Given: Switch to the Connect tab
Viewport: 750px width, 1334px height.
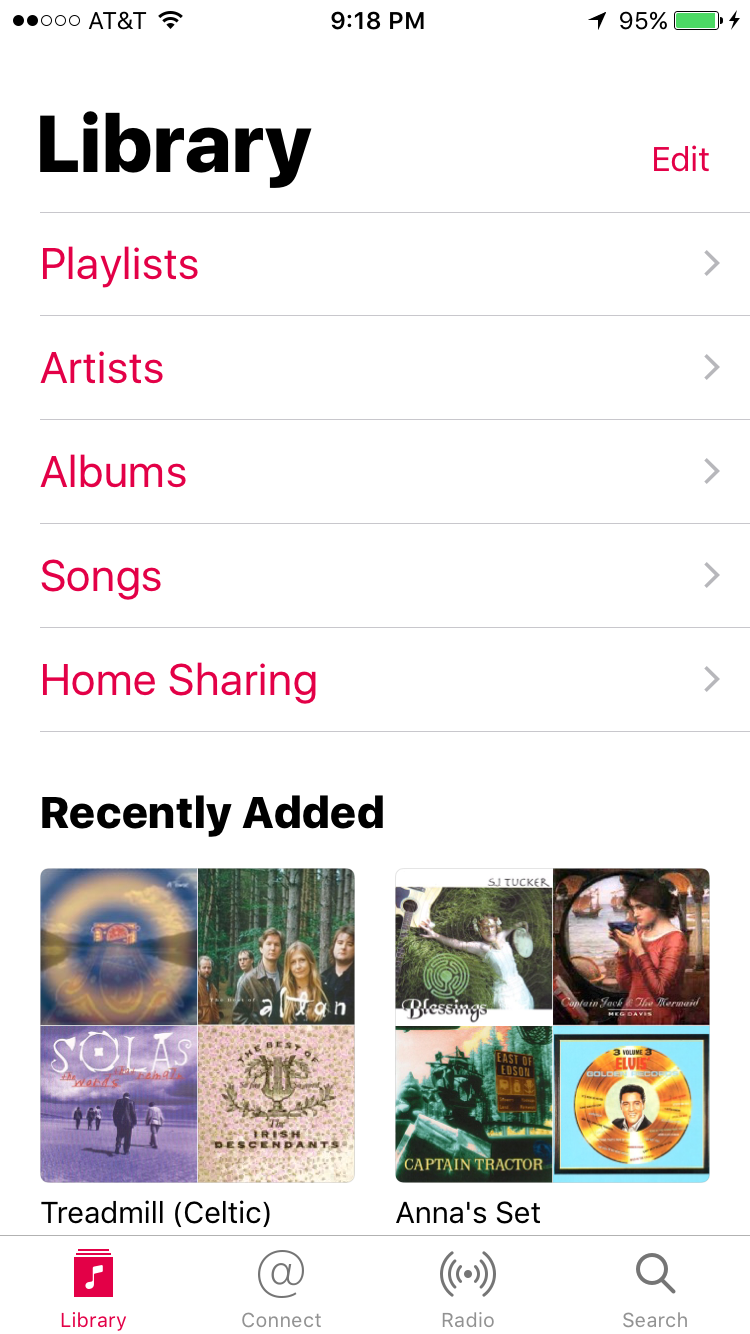Looking at the screenshot, I should point(281,1288).
